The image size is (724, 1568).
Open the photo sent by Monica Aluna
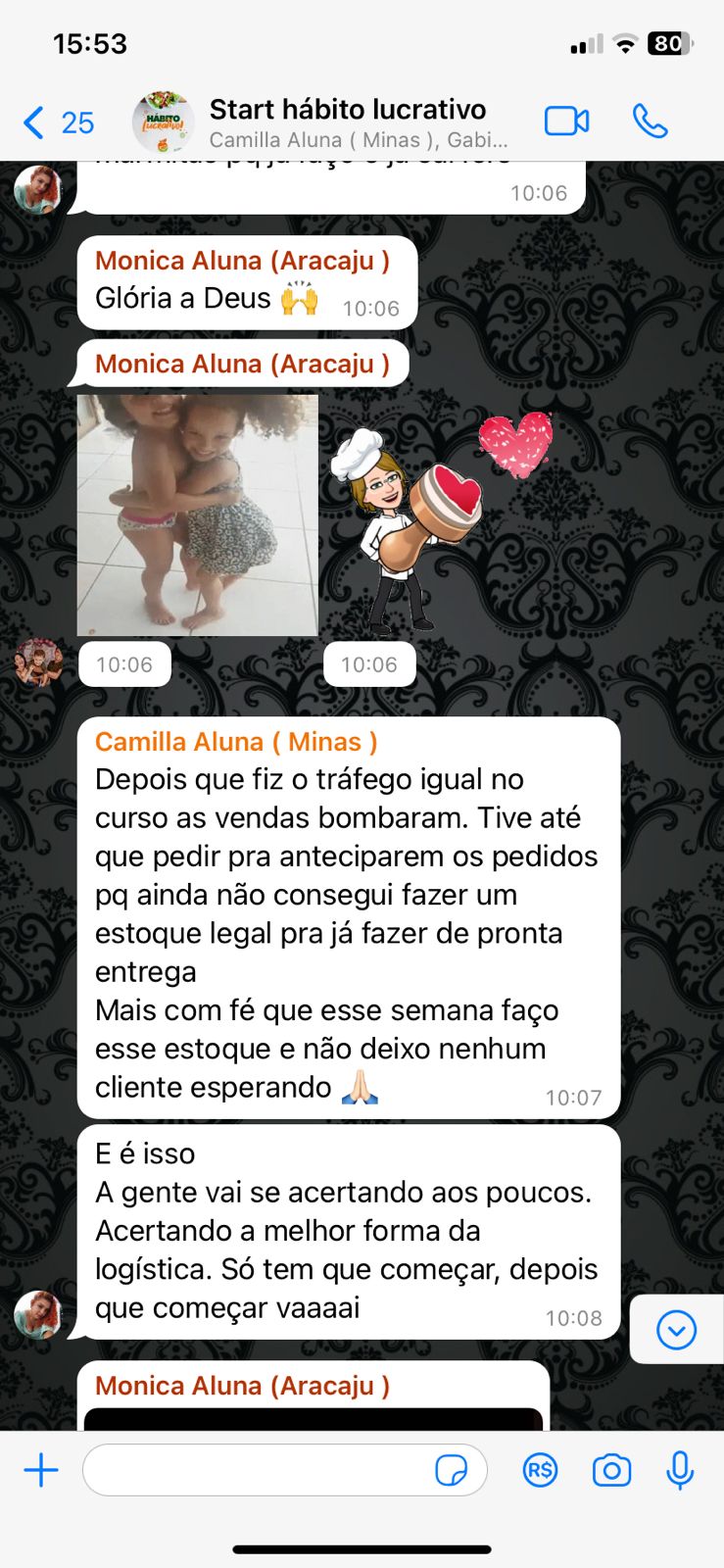click(197, 515)
